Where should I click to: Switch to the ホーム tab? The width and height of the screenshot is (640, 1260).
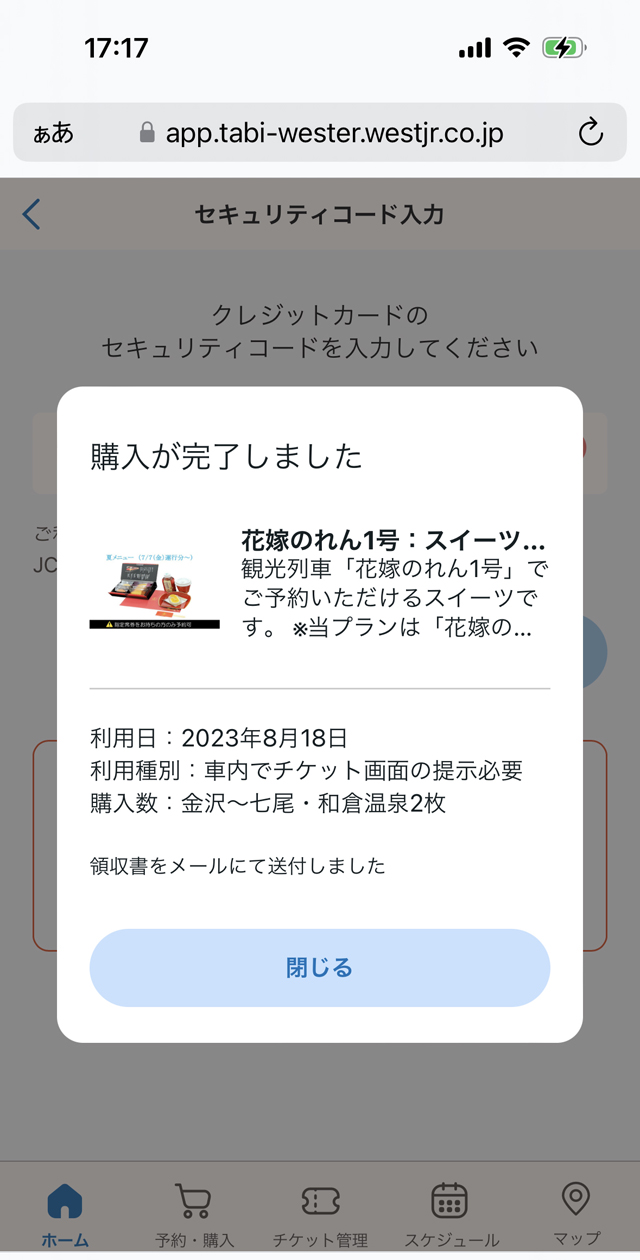click(x=65, y=1213)
